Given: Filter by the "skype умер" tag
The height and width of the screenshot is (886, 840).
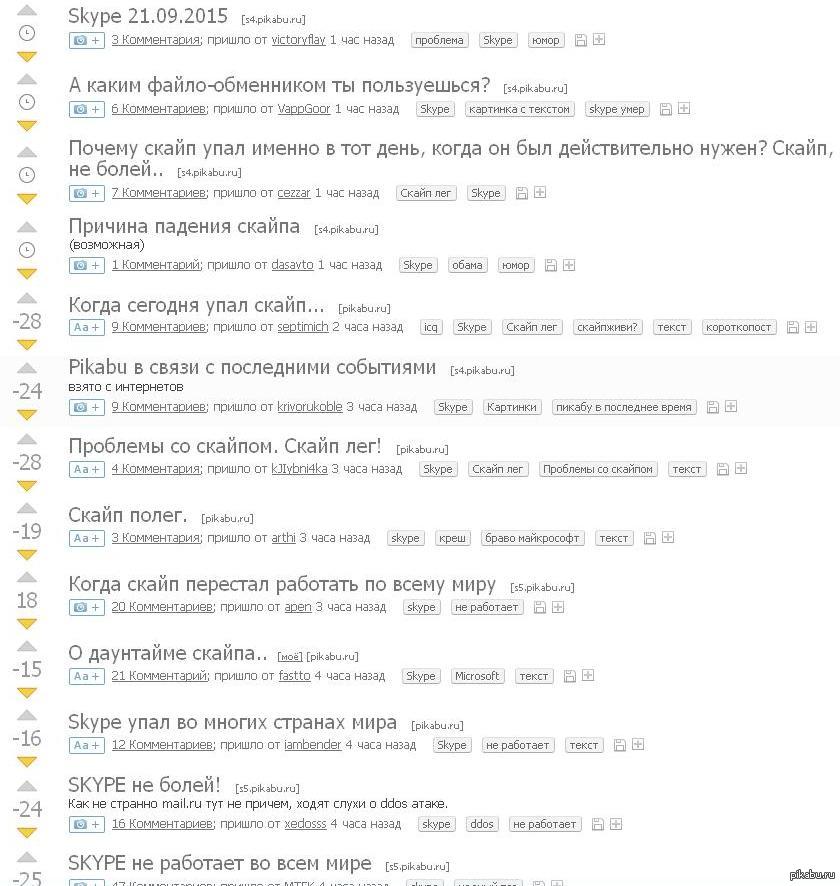Looking at the screenshot, I should tap(616, 109).
